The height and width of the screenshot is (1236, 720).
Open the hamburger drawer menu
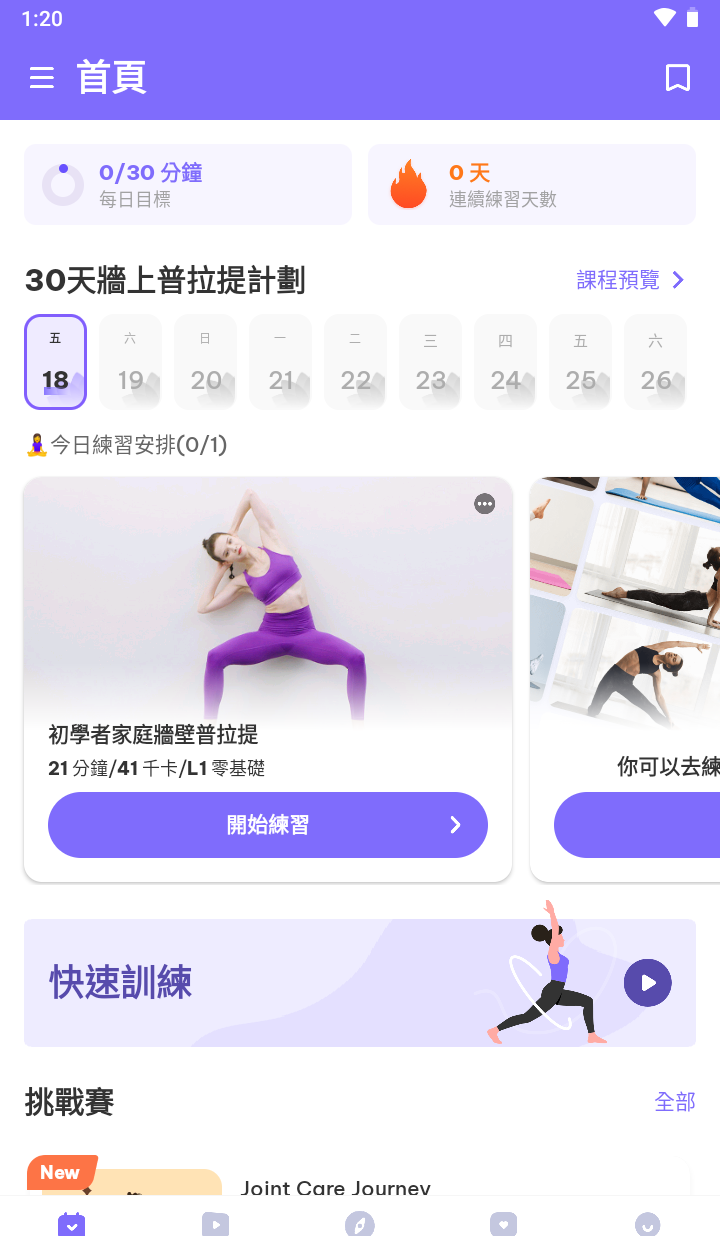[x=42, y=78]
